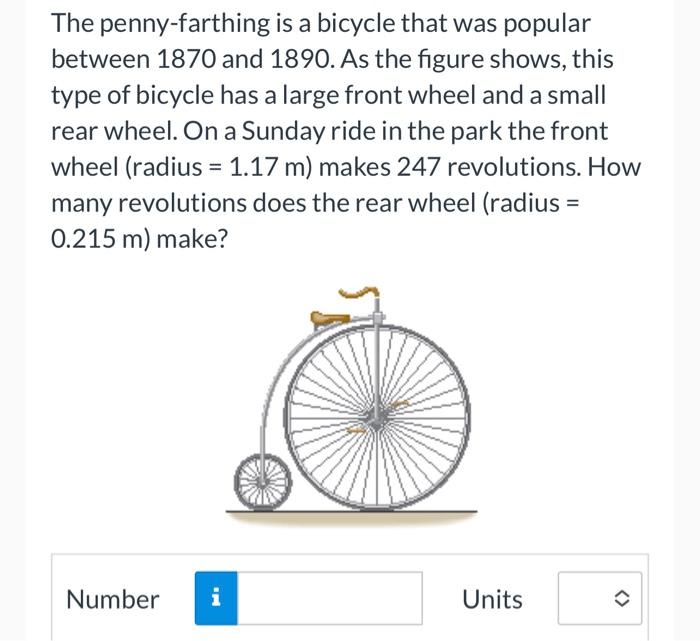The image size is (700, 641).
Task: Expand the Units dropdown
Action: tap(596, 599)
